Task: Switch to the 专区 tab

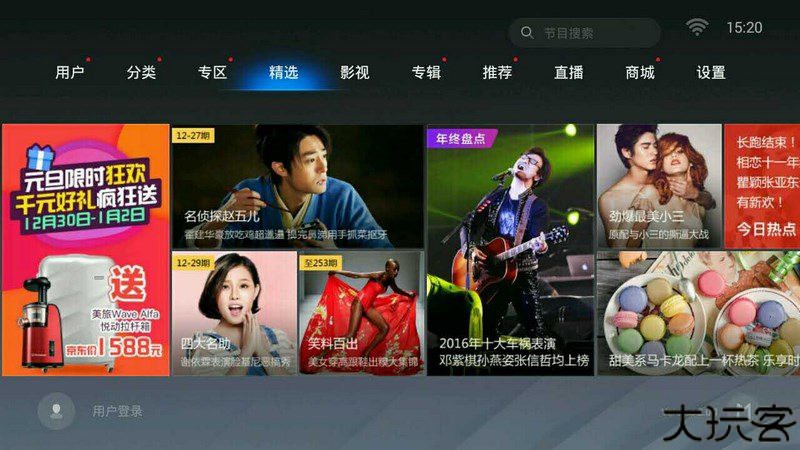Action: (x=212, y=72)
